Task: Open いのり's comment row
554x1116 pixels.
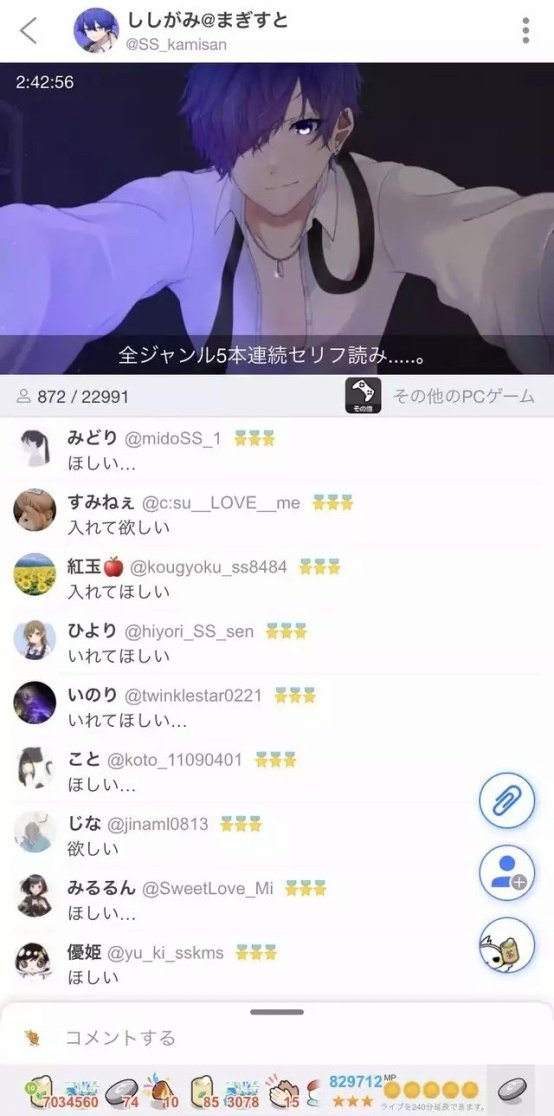Action: click(x=277, y=707)
